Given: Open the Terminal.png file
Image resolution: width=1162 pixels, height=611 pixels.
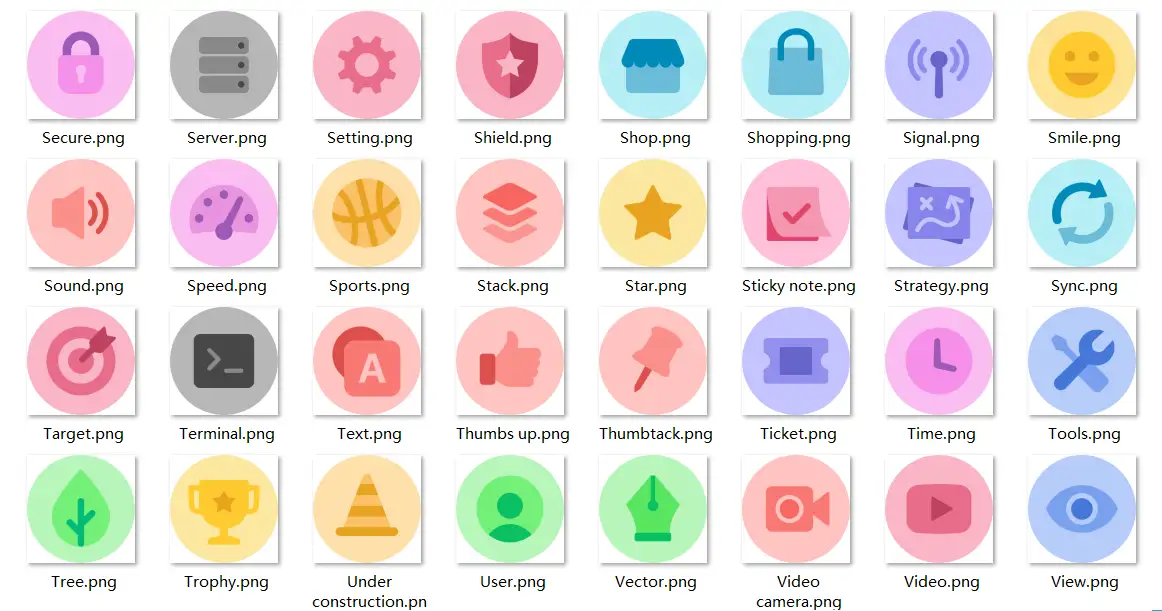Looking at the screenshot, I should pos(224,361).
